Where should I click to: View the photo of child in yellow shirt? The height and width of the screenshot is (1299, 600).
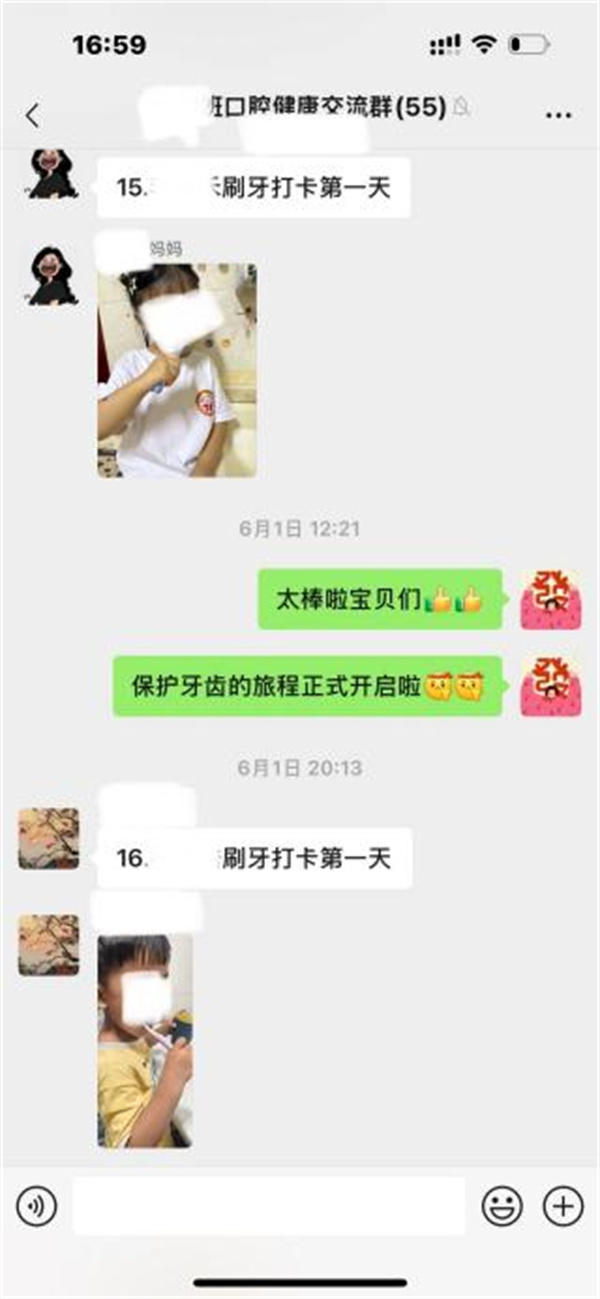point(145,1040)
